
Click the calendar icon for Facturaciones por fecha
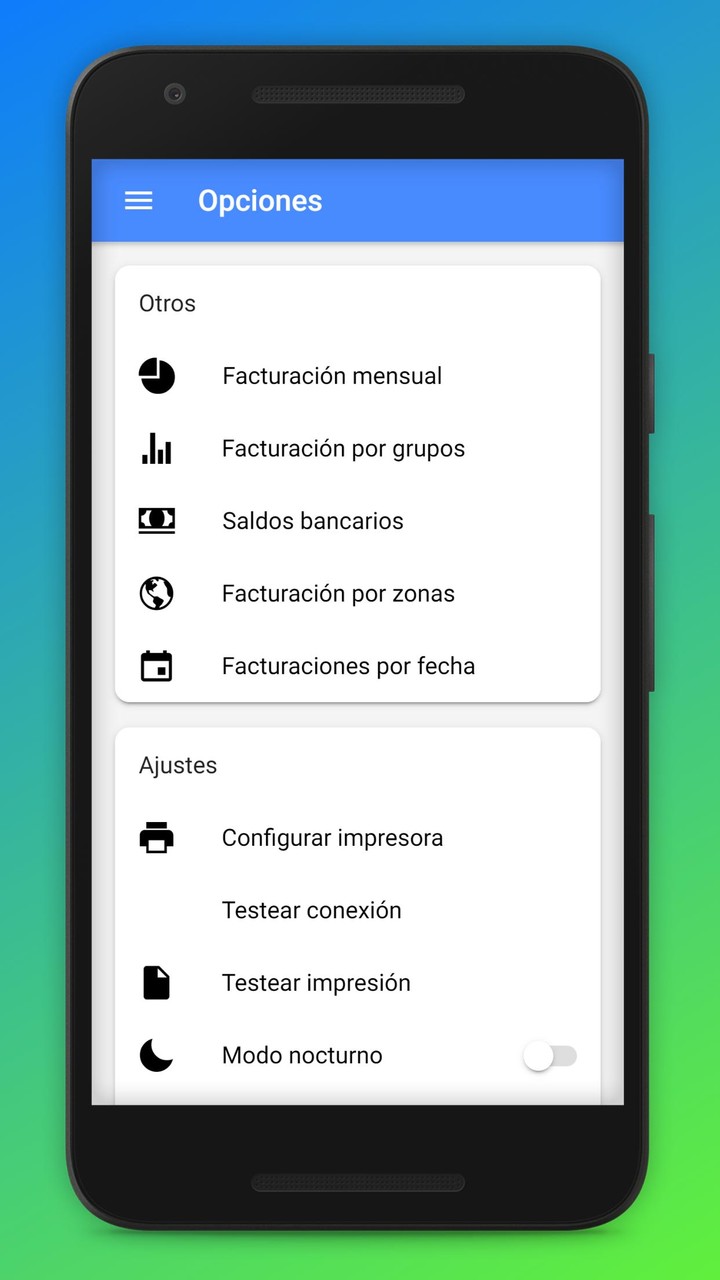(x=156, y=665)
